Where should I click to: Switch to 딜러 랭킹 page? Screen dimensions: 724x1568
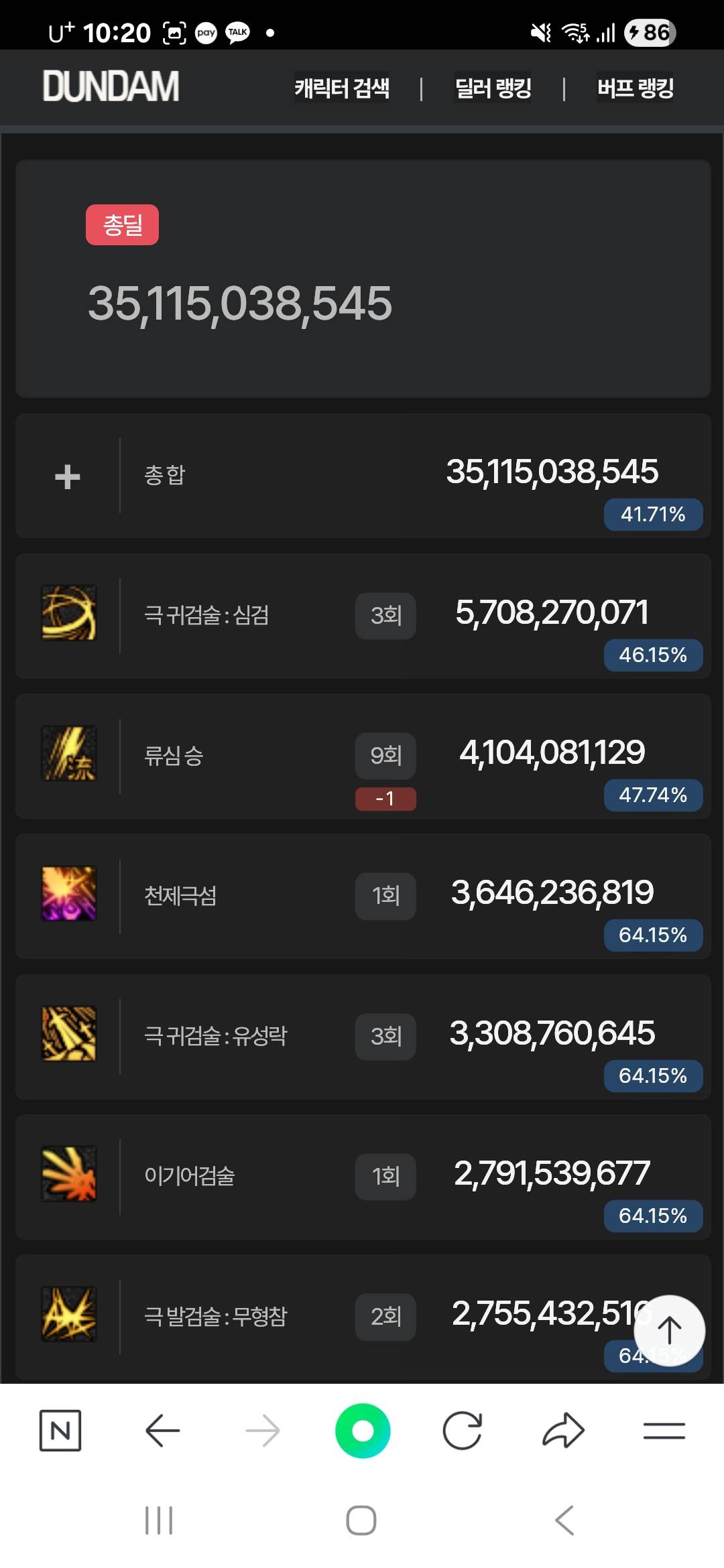(493, 88)
